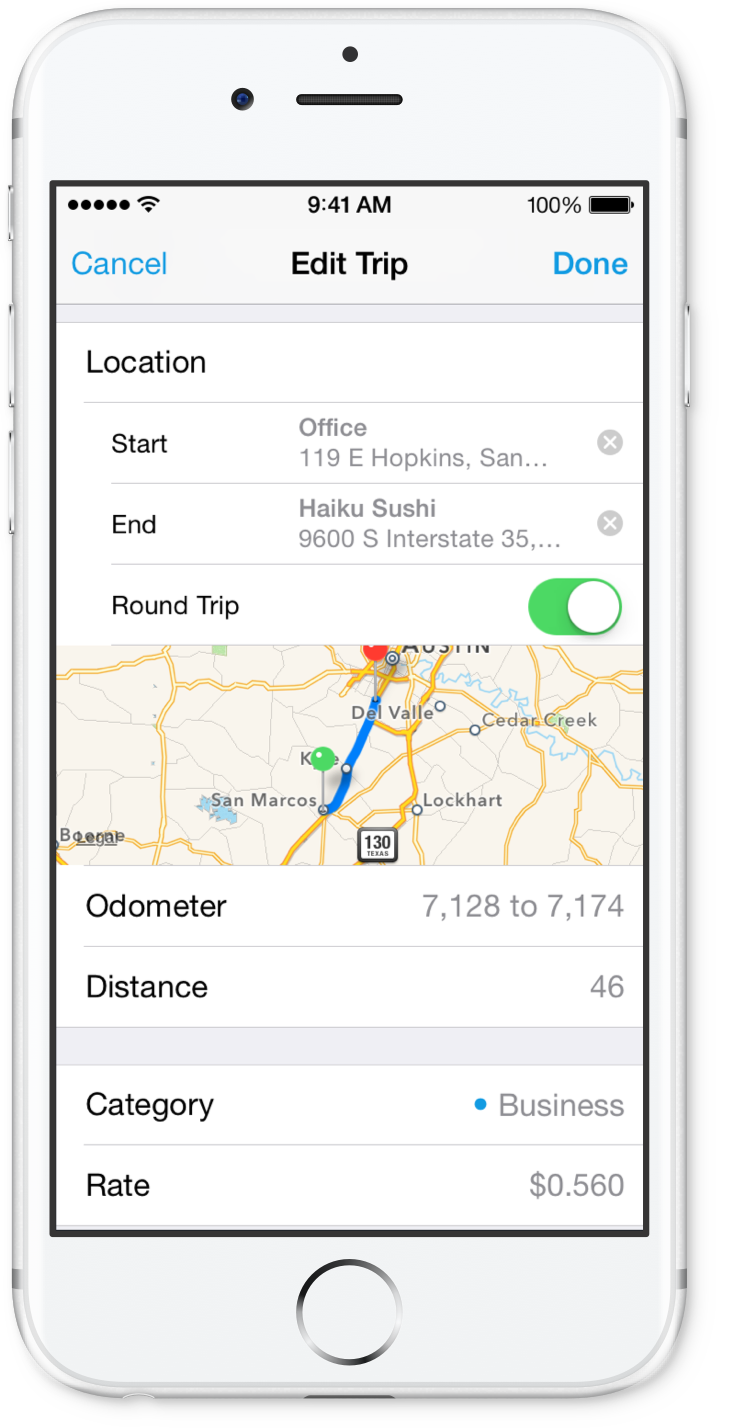Edit the $0.560 rate
Image resolution: width=740 pixels, height=1428 pixels.
tap(350, 1186)
